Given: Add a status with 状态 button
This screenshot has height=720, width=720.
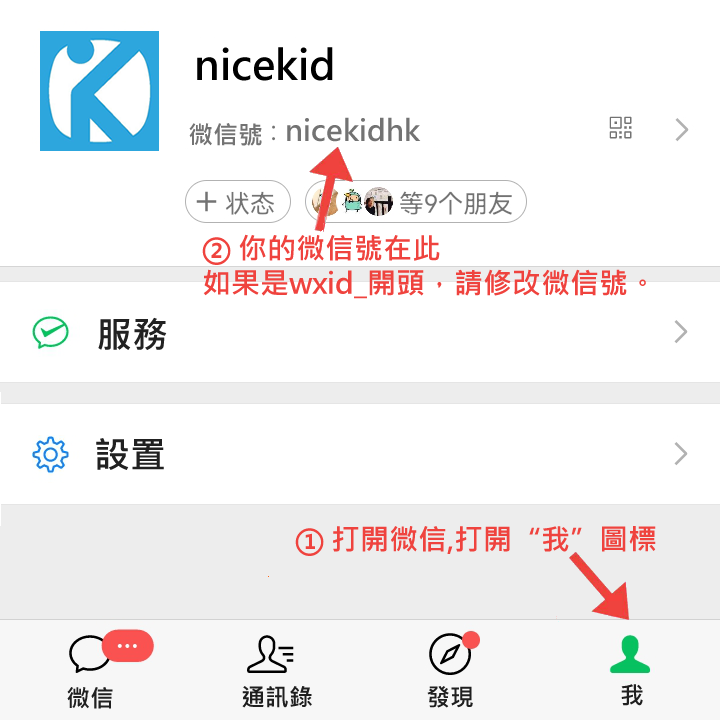Looking at the screenshot, I should (238, 203).
